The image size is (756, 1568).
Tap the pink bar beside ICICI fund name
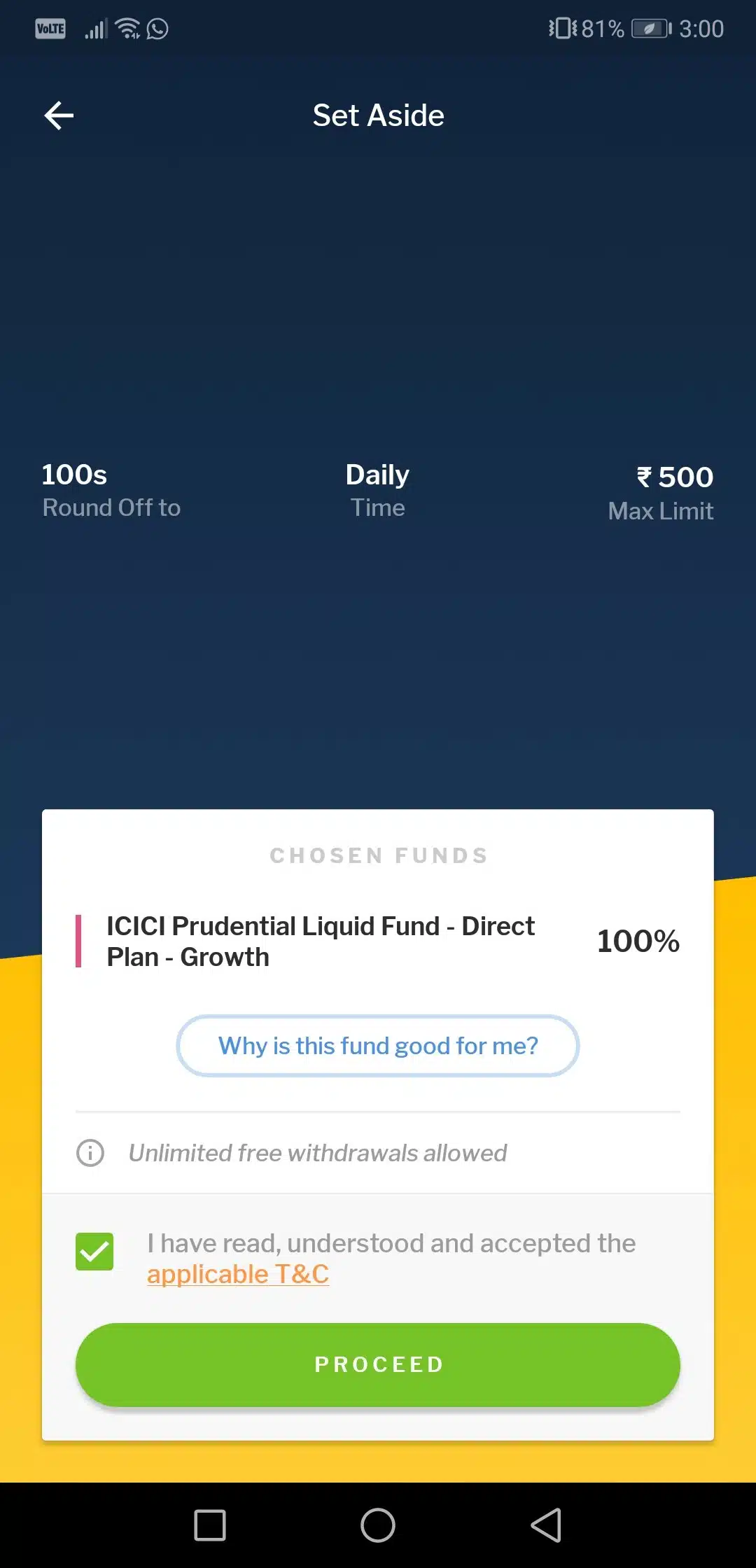click(x=80, y=941)
